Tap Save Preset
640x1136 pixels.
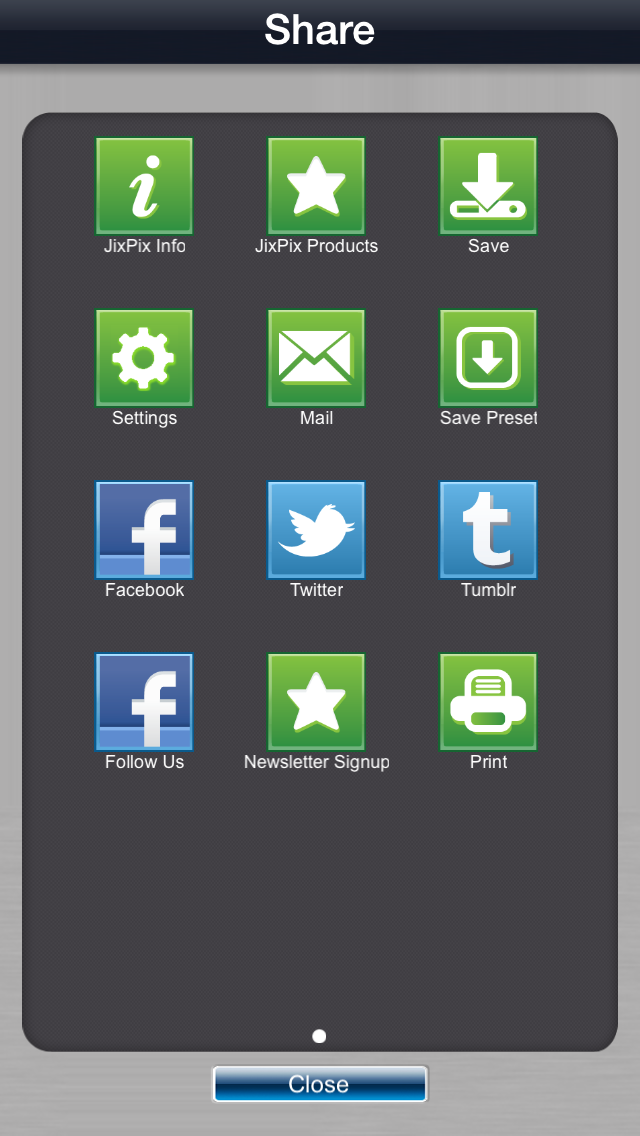(488, 358)
